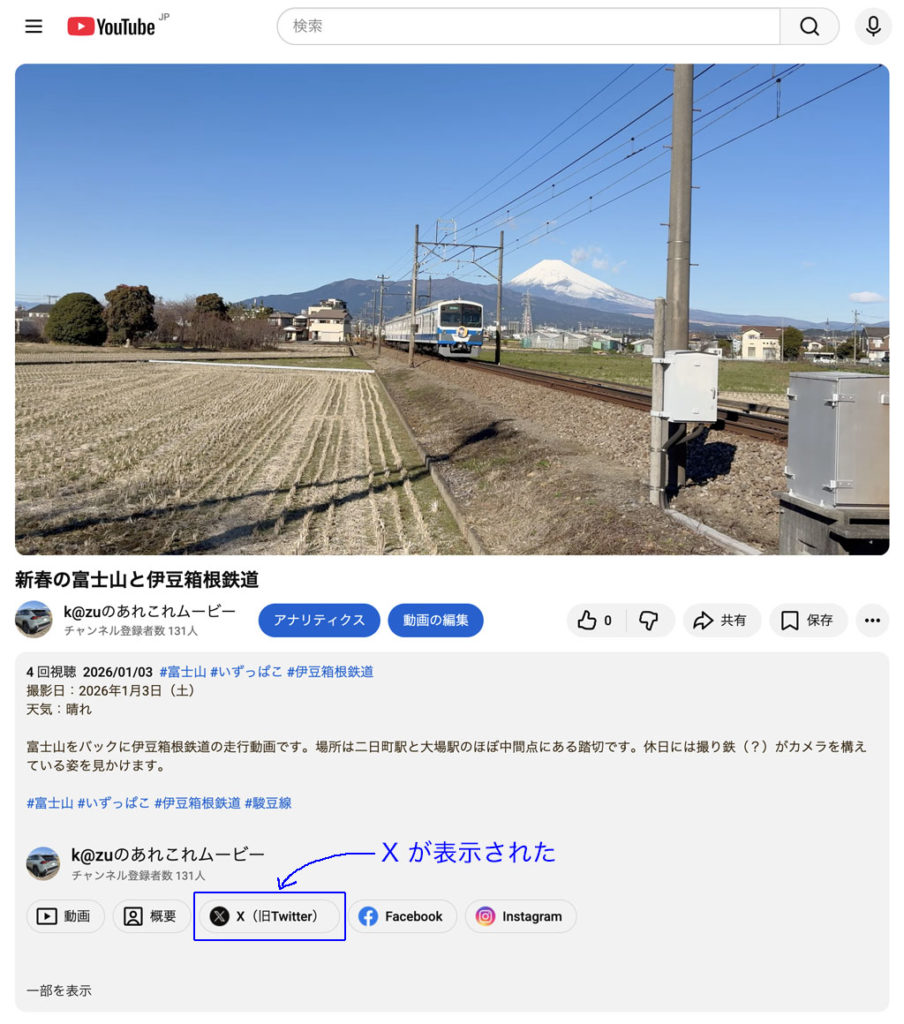
Task: Select the 動画の編集 button
Action: click(435, 620)
